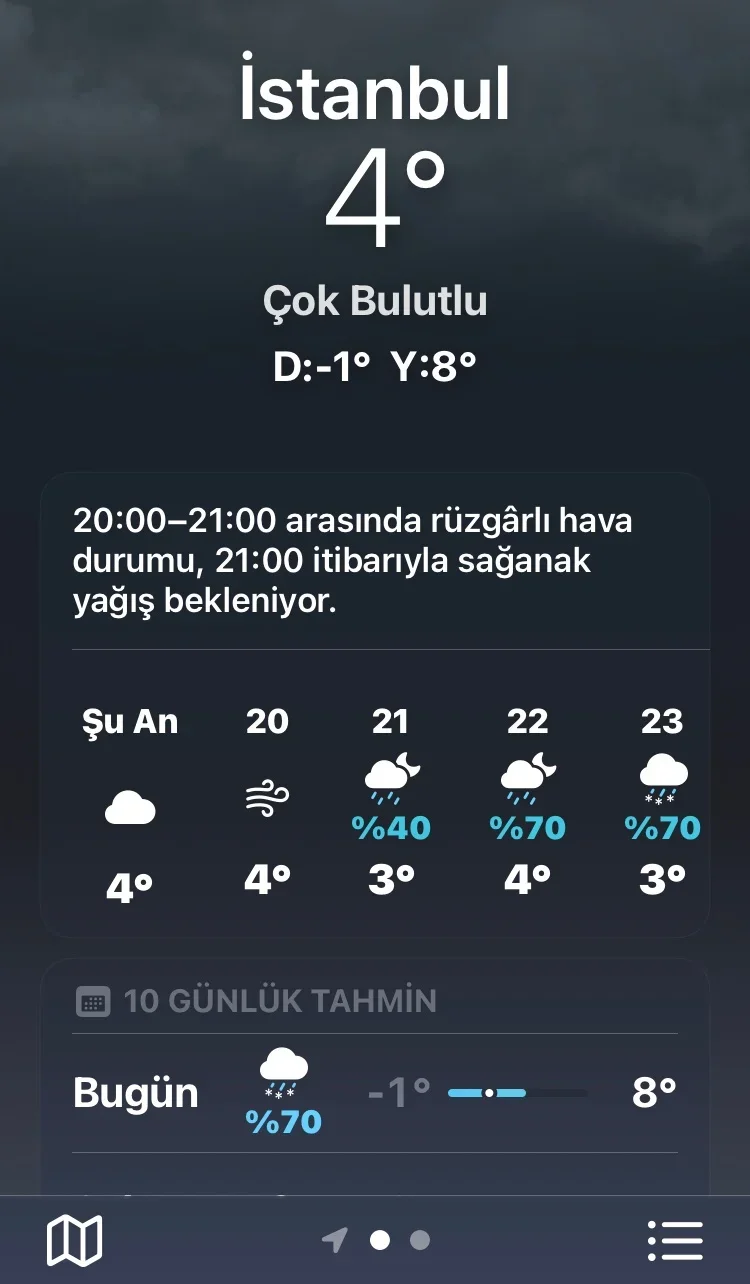Expand the hourly forecast for 21:00
This screenshot has height=1284, width=750.
click(392, 800)
